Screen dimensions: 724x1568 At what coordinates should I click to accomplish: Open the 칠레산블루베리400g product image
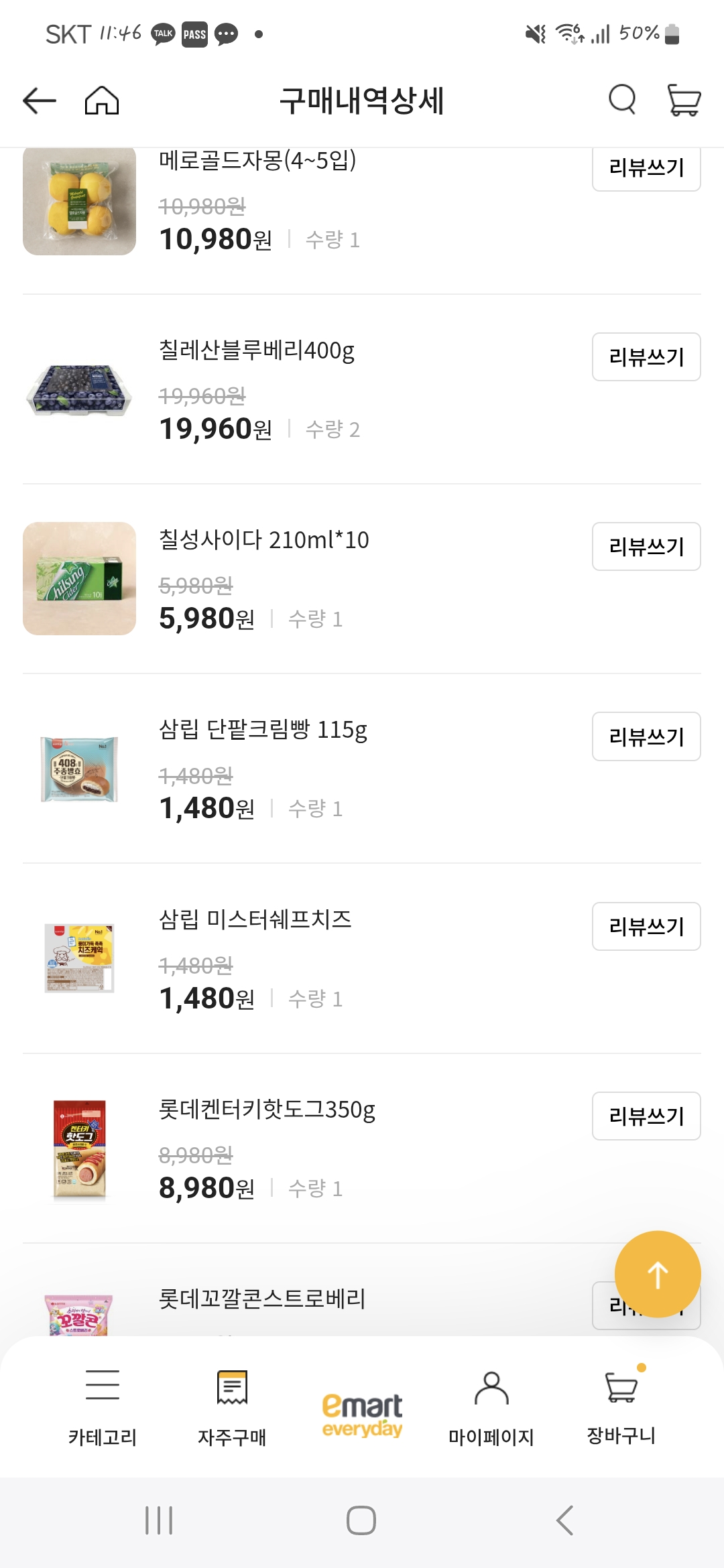[79, 390]
